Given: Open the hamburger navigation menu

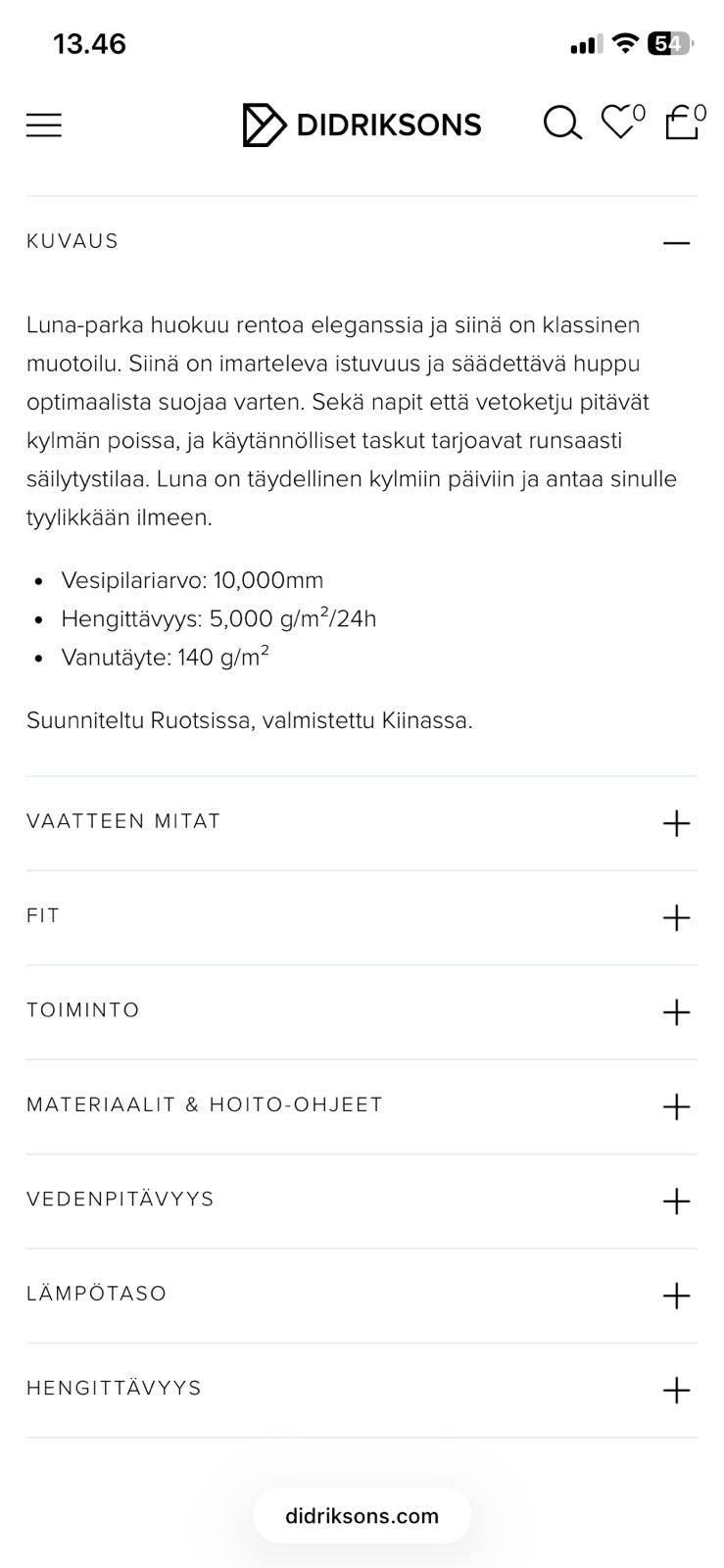Looking at the screenshot, I should (x=43, y=124).
